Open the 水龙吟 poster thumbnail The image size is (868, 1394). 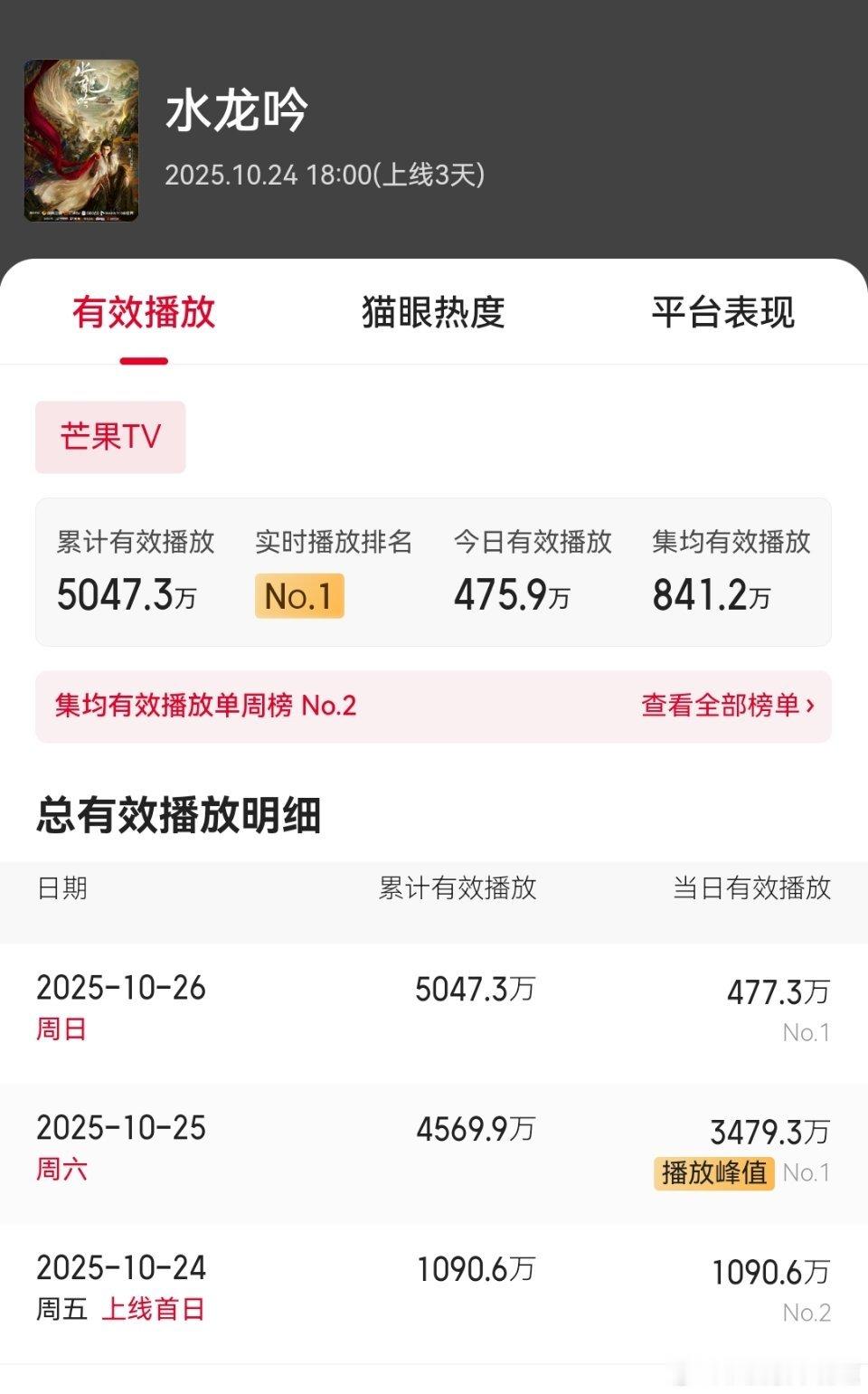[81, 141]
